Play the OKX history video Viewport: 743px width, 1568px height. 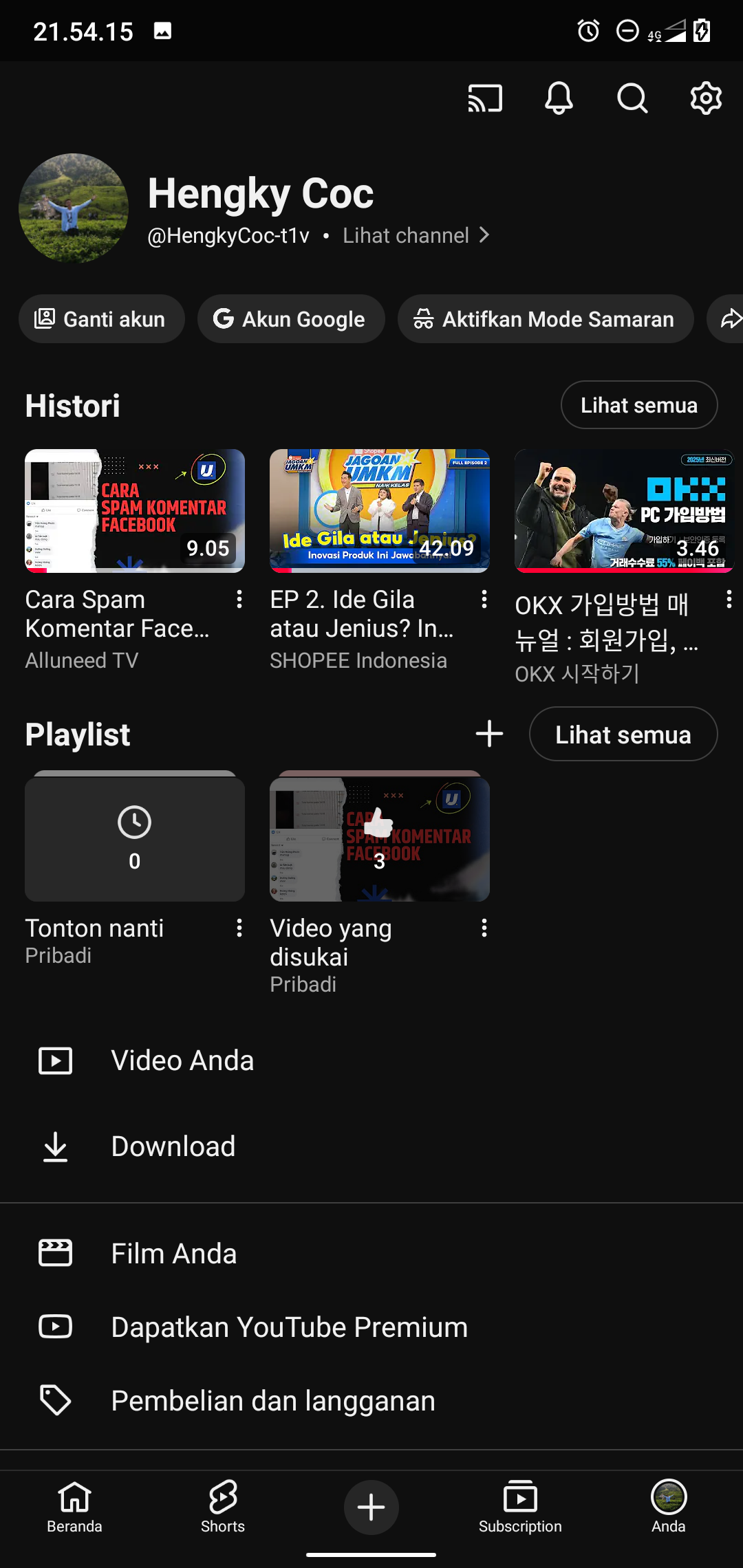coord(624,511)
